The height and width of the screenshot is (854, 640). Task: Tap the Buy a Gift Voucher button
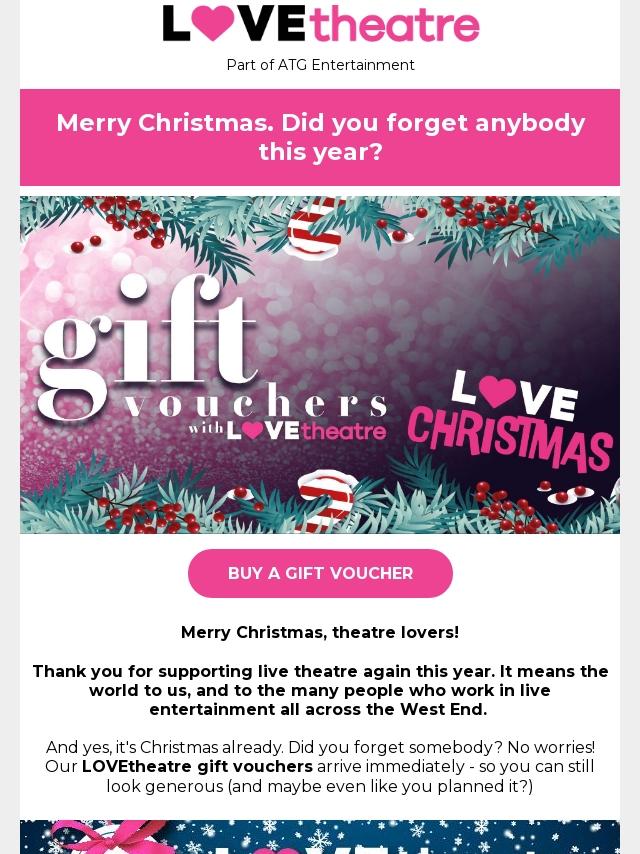pos(320,573)
